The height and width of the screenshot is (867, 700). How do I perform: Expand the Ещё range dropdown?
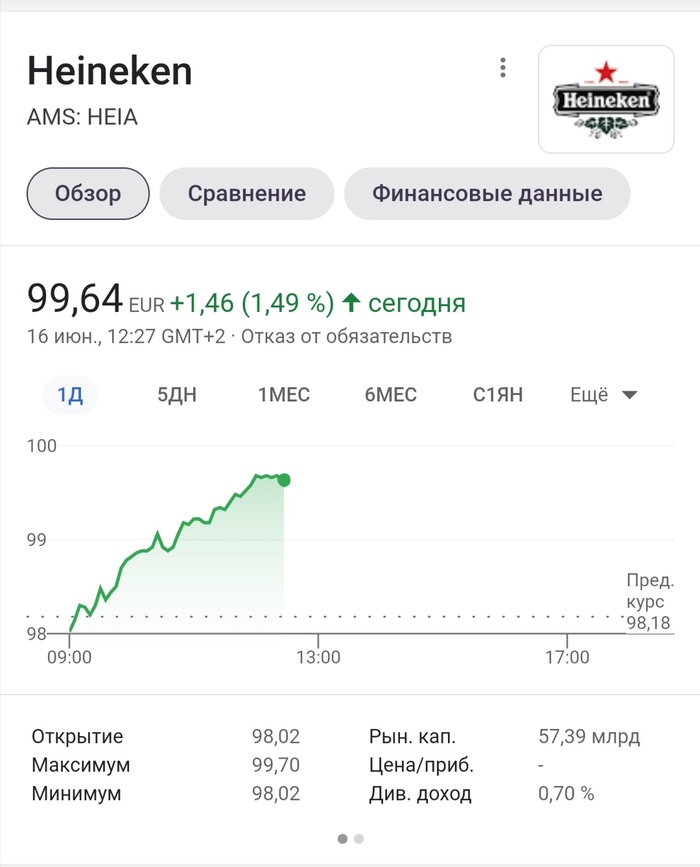[x=603, y=395]
